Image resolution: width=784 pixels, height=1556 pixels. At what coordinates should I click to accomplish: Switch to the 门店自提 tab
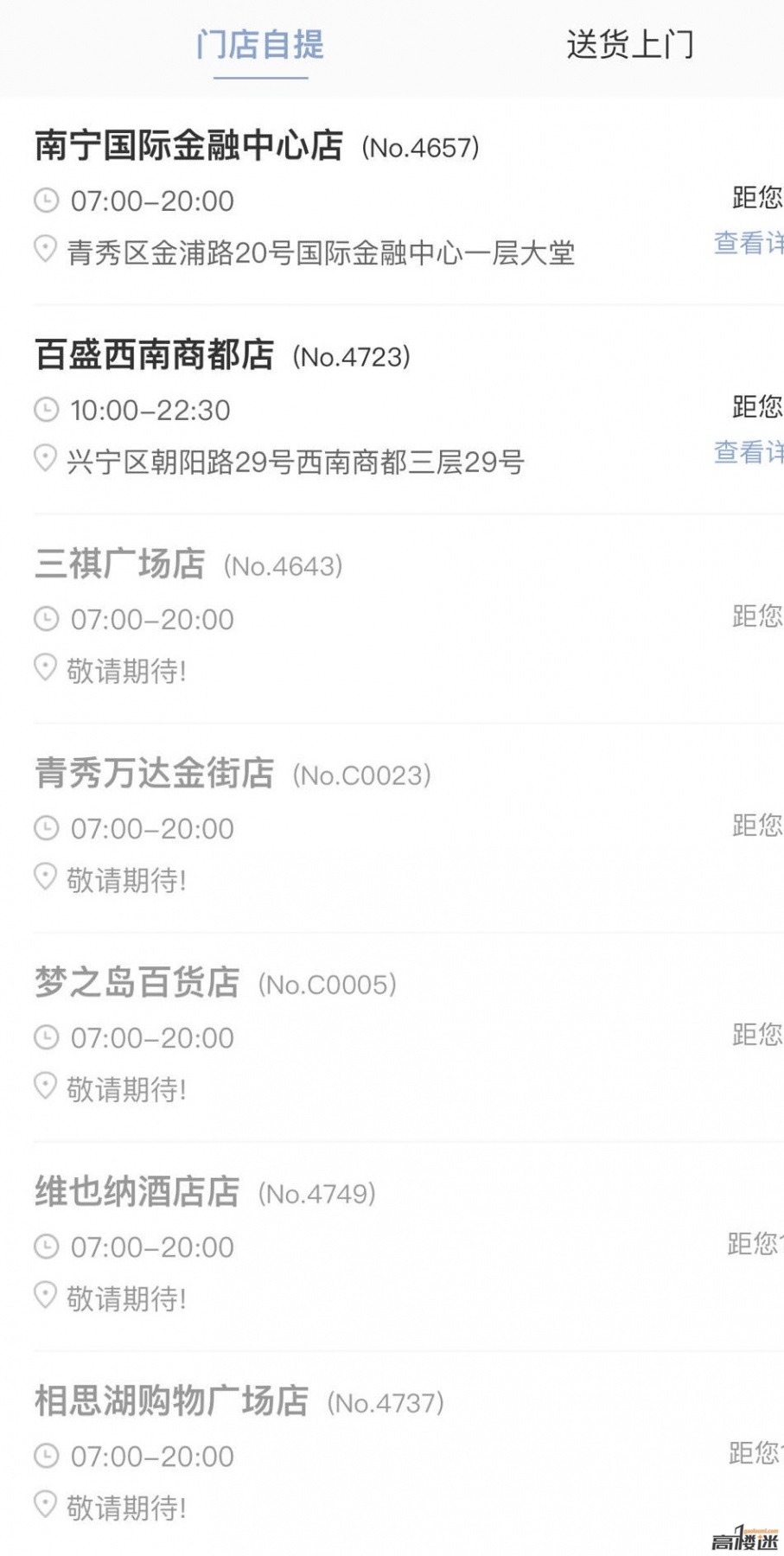tap(260, 45)
